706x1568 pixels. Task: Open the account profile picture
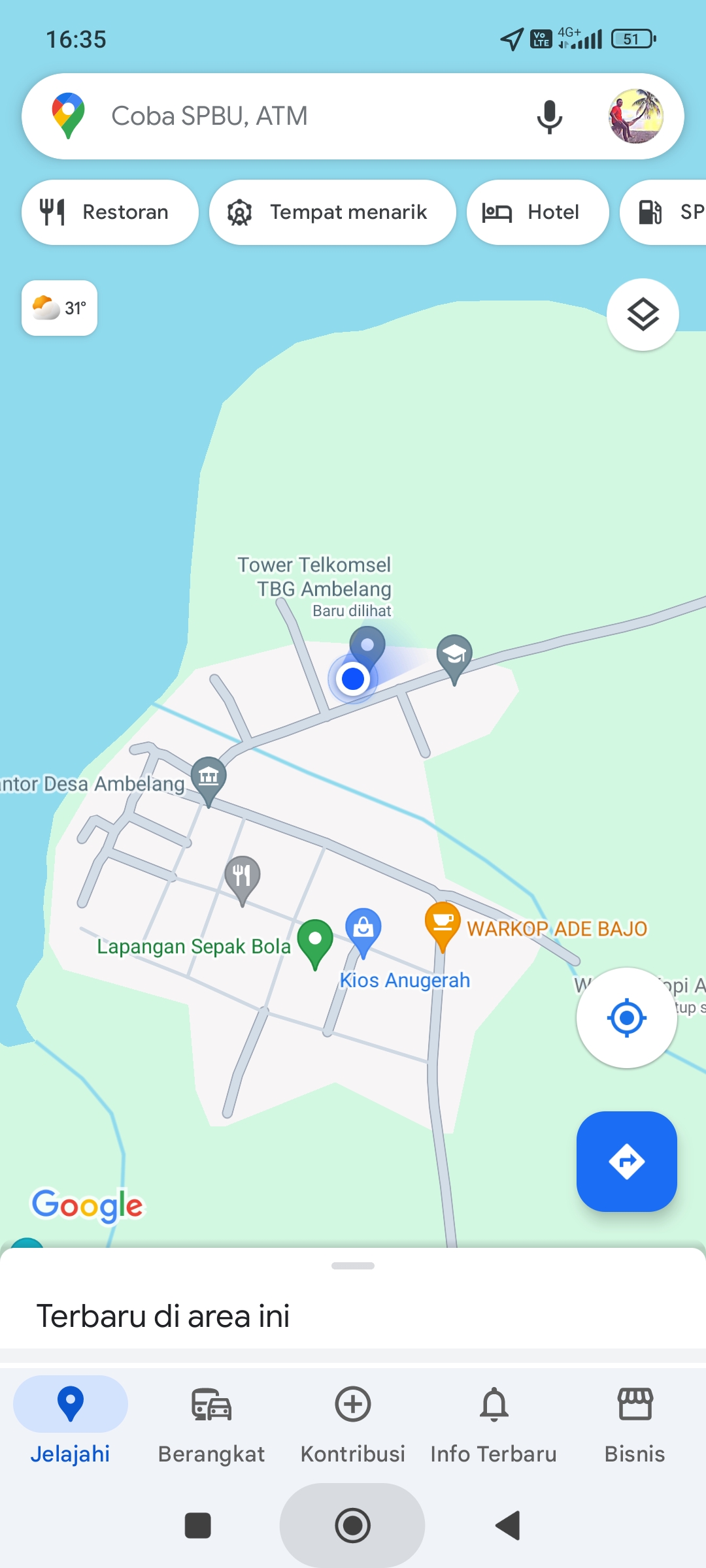tap(635, 116)
